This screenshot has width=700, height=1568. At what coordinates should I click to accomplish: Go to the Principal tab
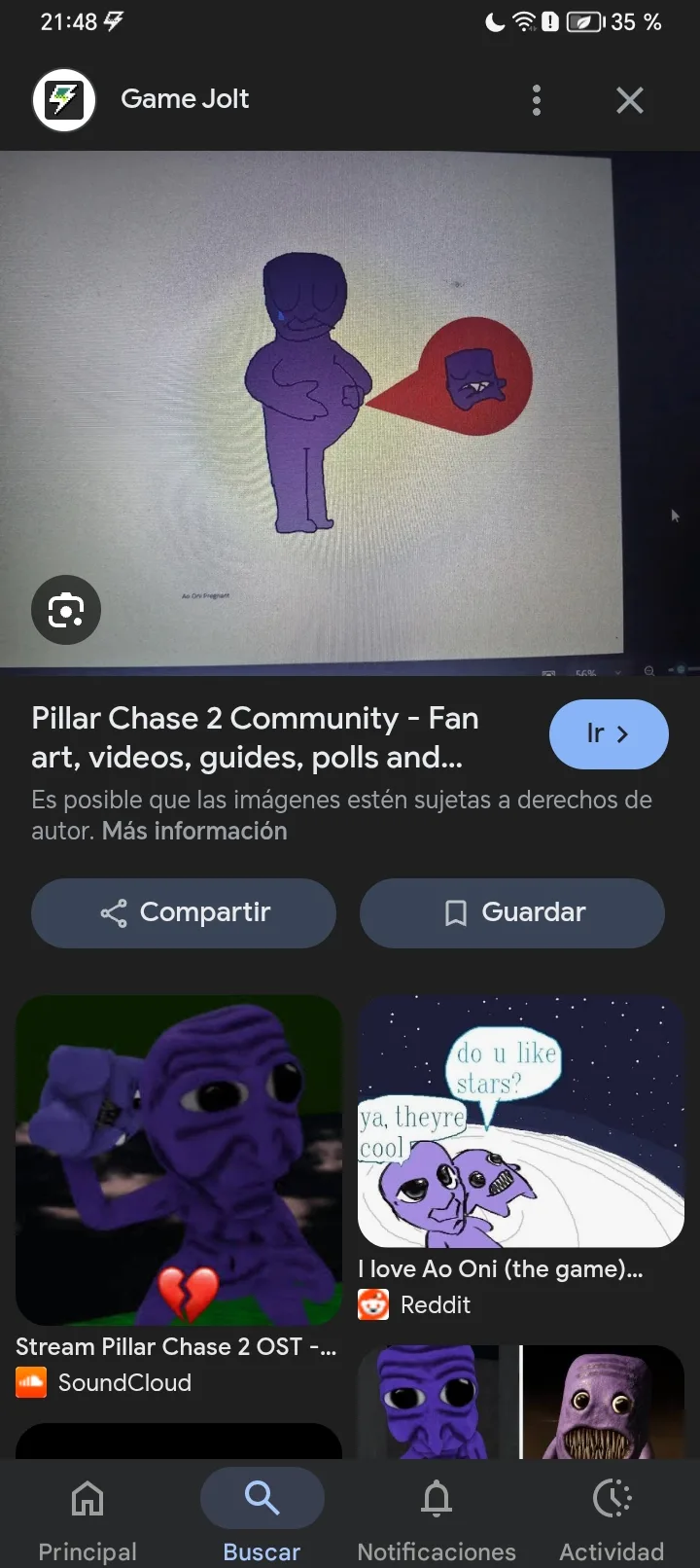point(87,1517)
